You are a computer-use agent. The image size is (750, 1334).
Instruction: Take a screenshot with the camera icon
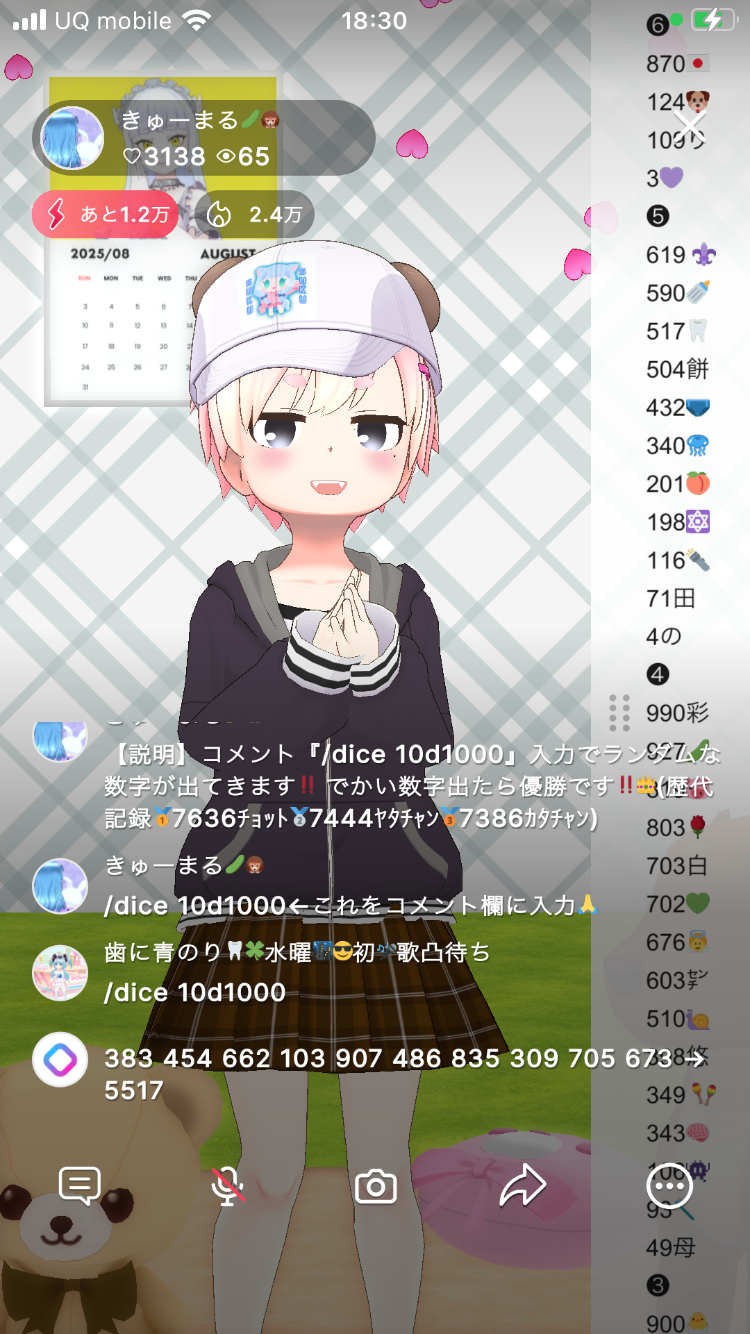click(x=376, y=1187)
